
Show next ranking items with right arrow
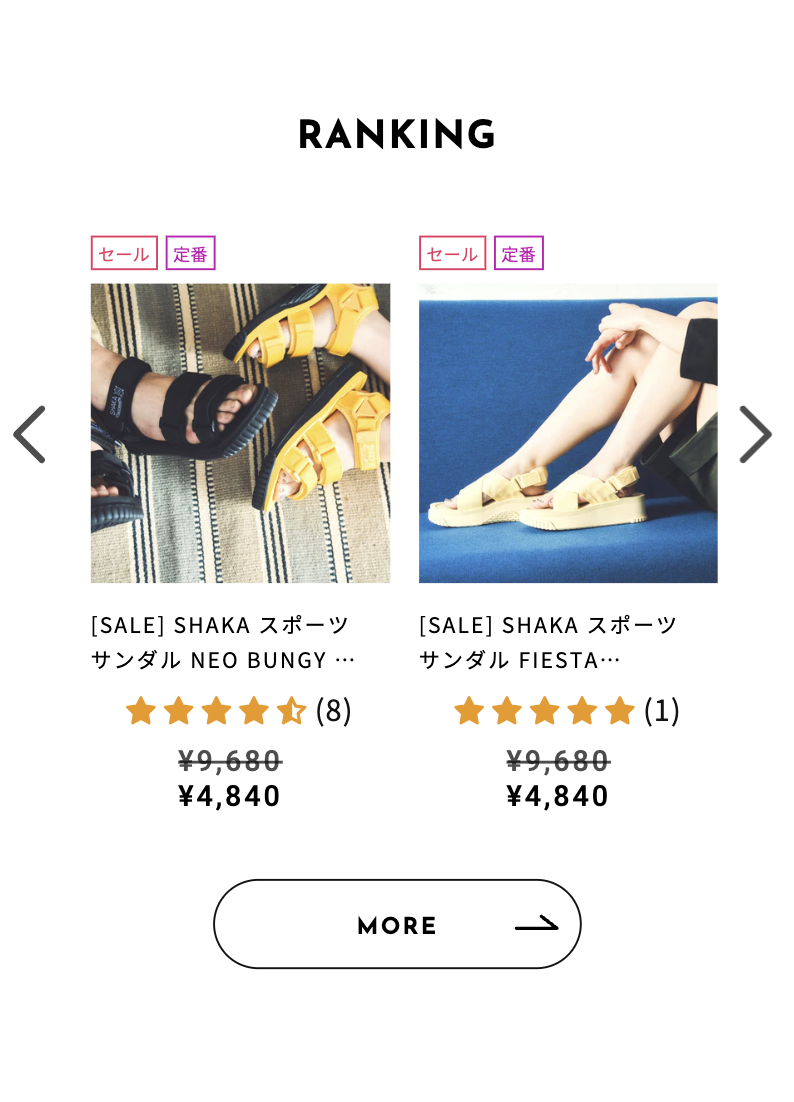coord(755,434)
